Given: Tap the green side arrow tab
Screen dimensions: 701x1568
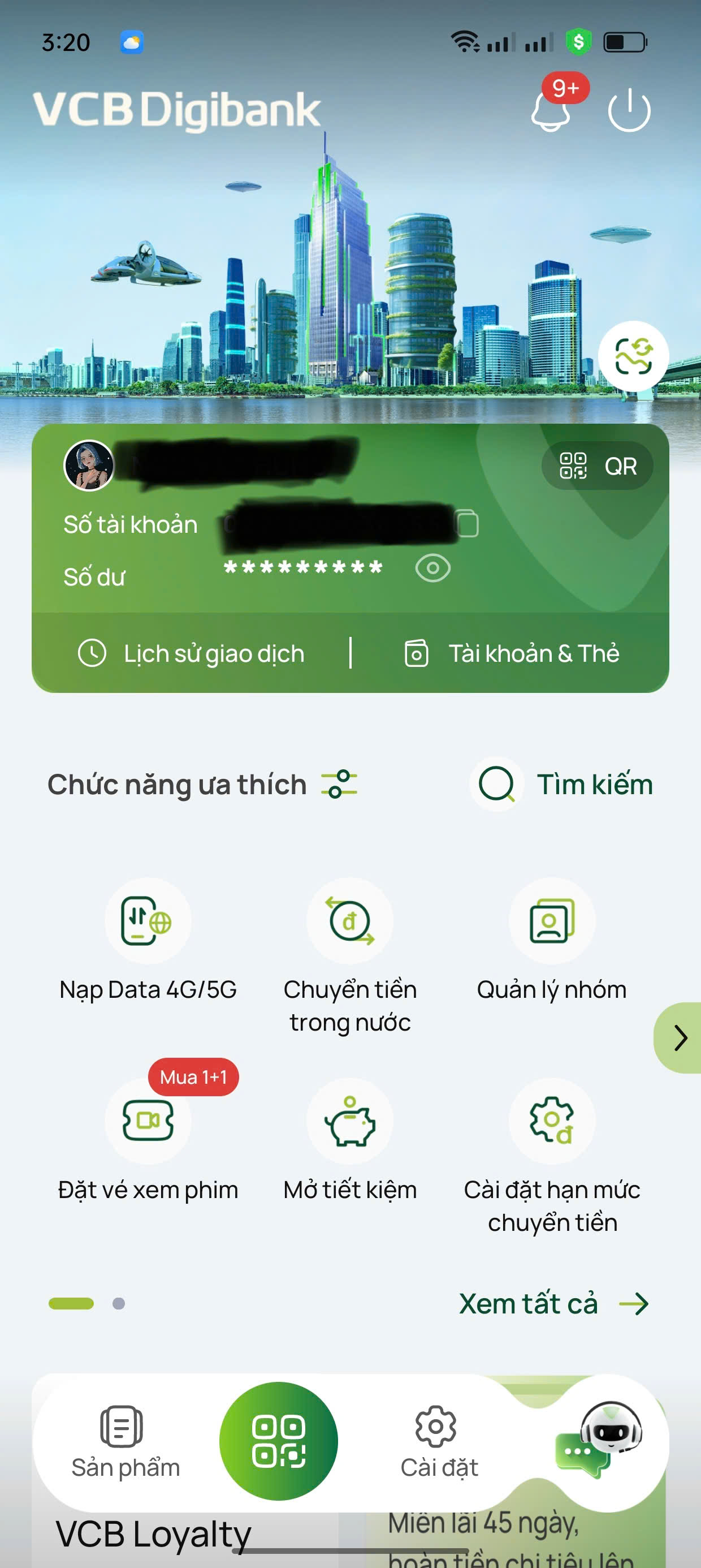Looking at the screenshot, I should click(x=679, y=1038).
